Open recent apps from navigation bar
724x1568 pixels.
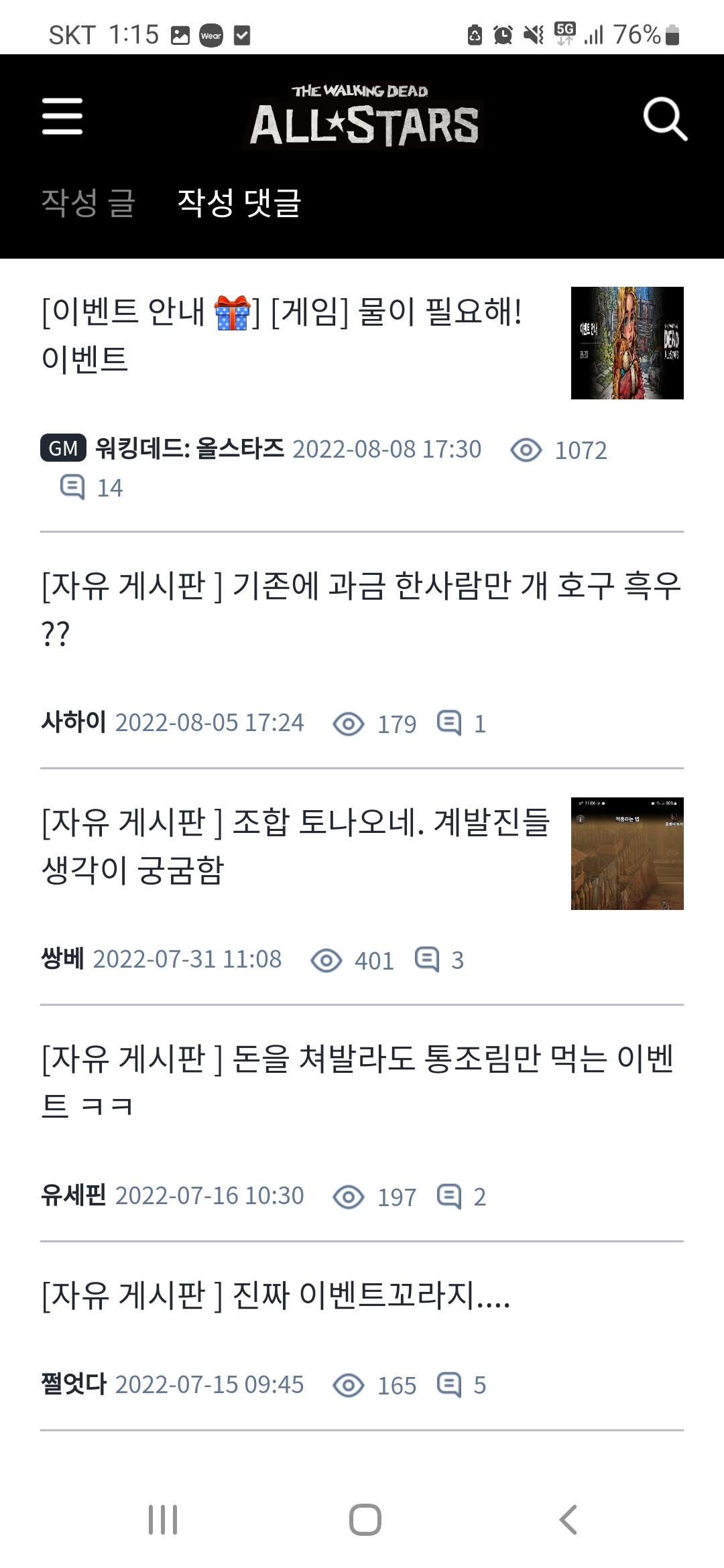[x=163, y=1520]
